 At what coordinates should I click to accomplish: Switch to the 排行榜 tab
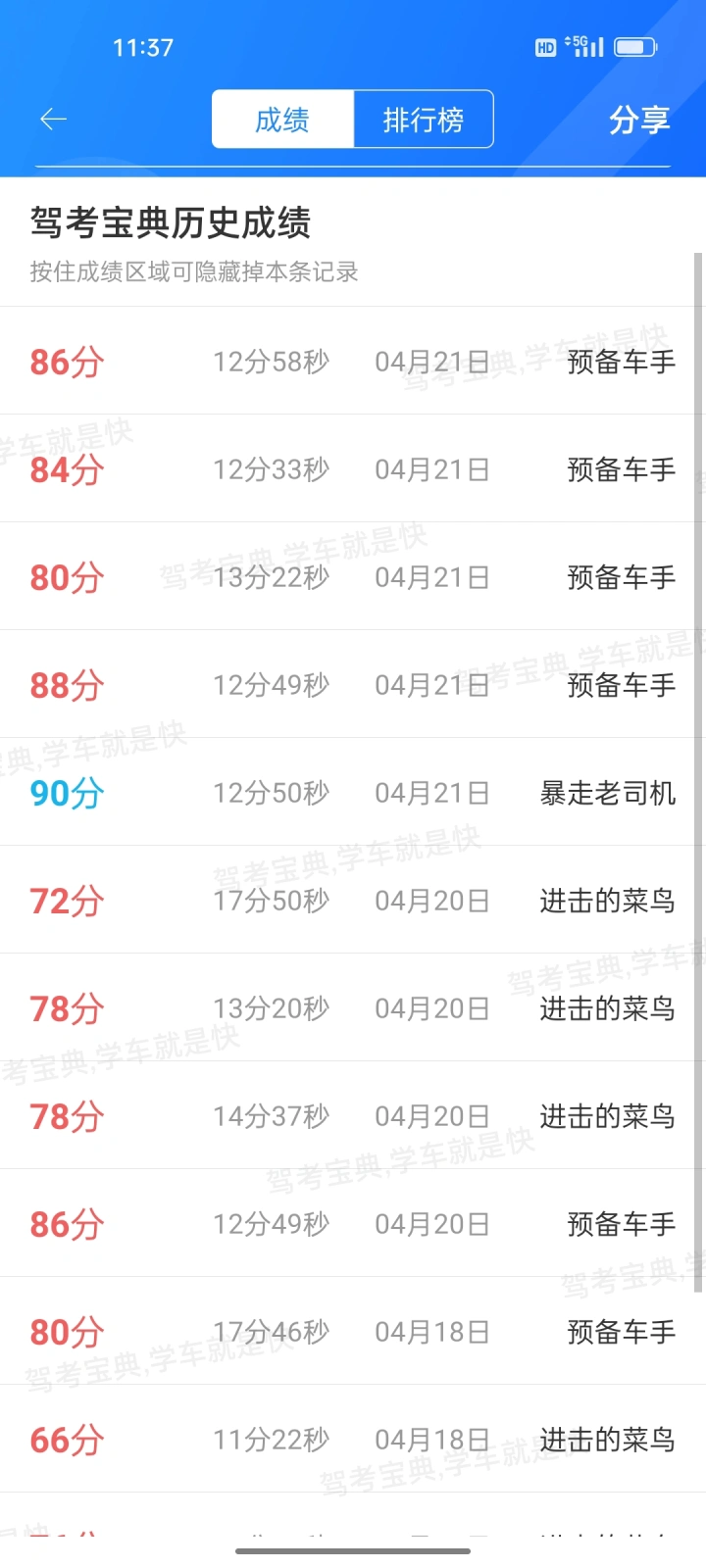(x=424, y=120)
